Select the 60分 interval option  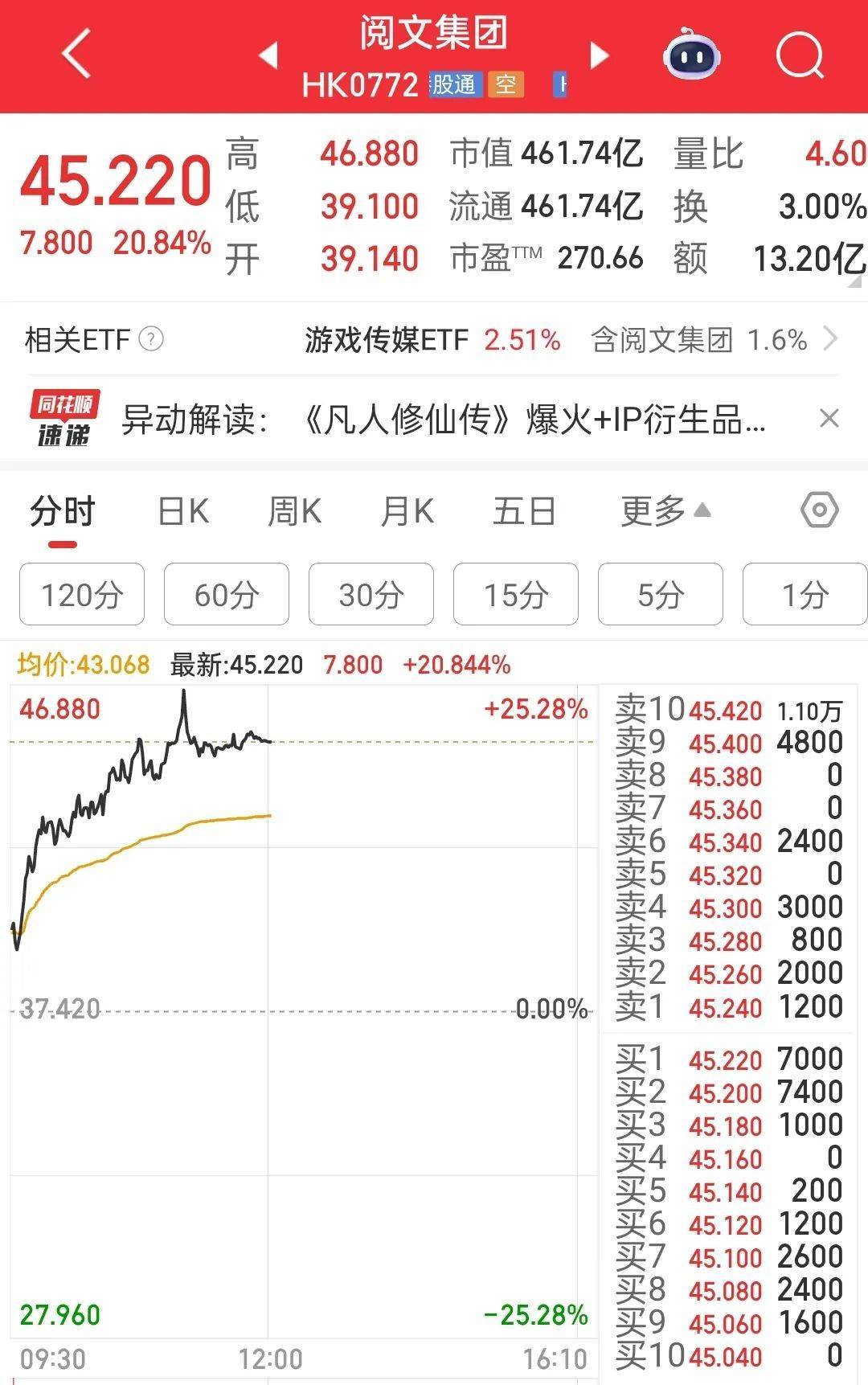coord(226,595)
